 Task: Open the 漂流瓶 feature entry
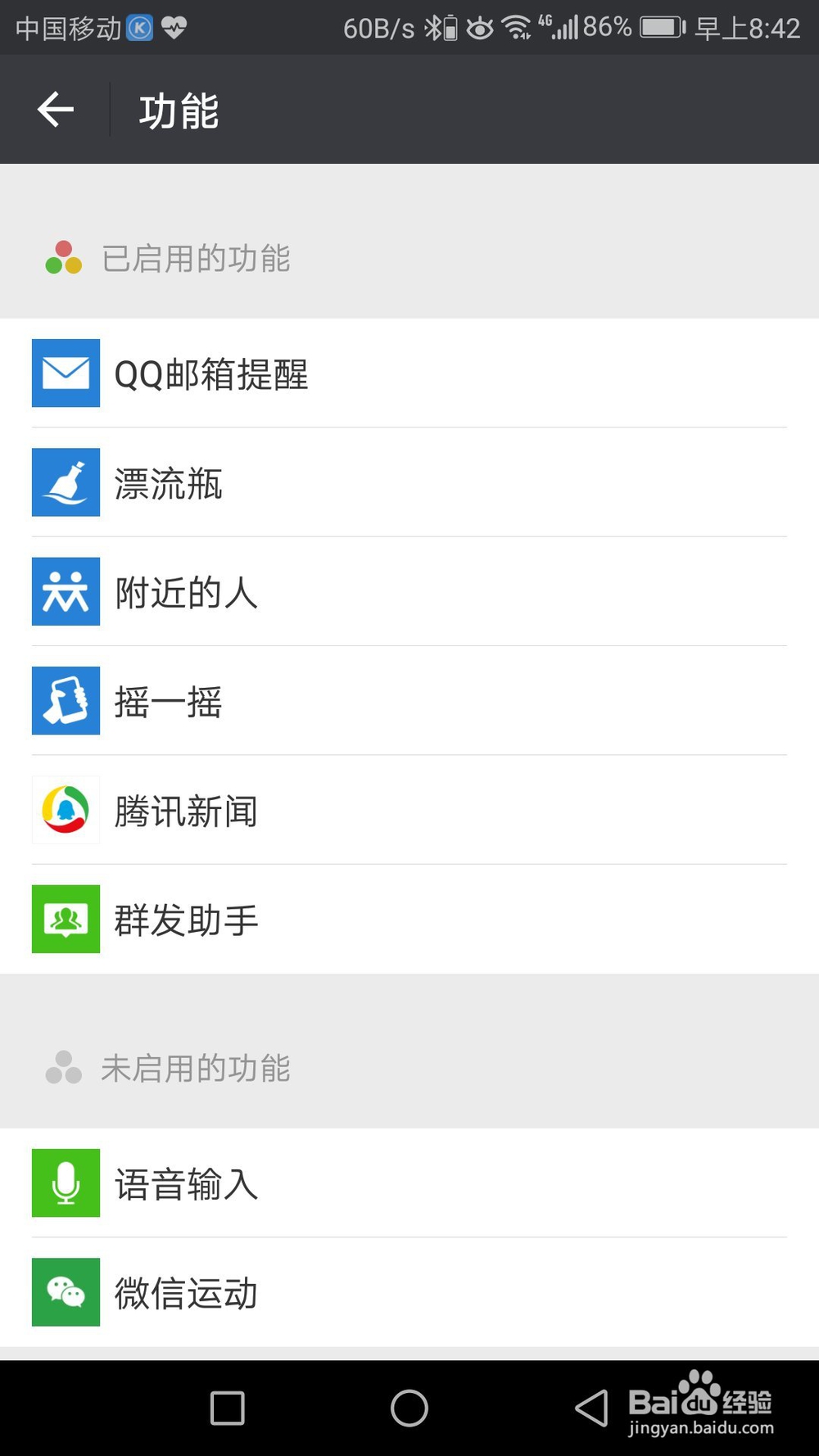[x=409, y=483]
